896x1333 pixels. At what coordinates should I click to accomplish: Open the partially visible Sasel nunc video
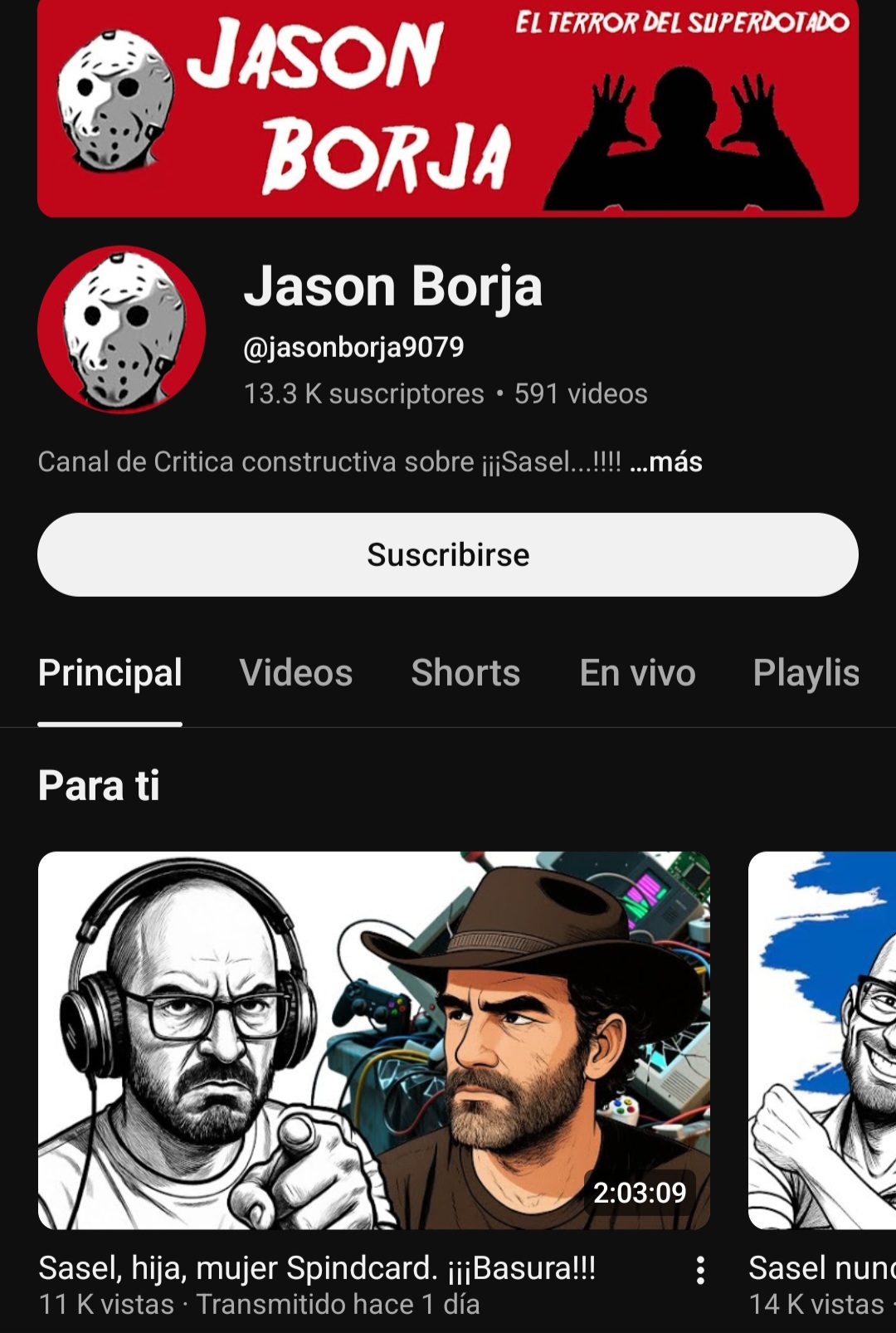822,1040
